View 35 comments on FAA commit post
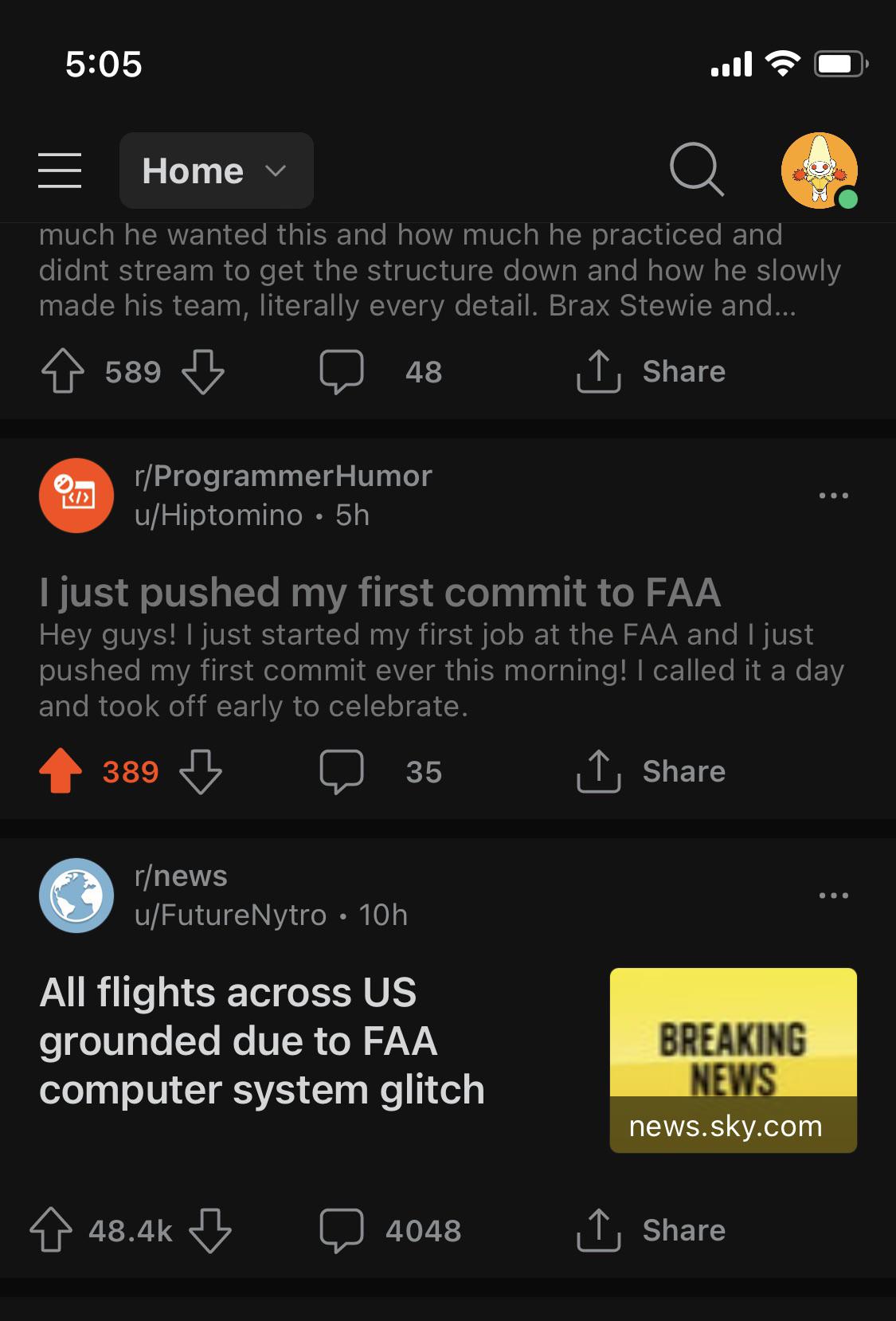 coord(380,771)
